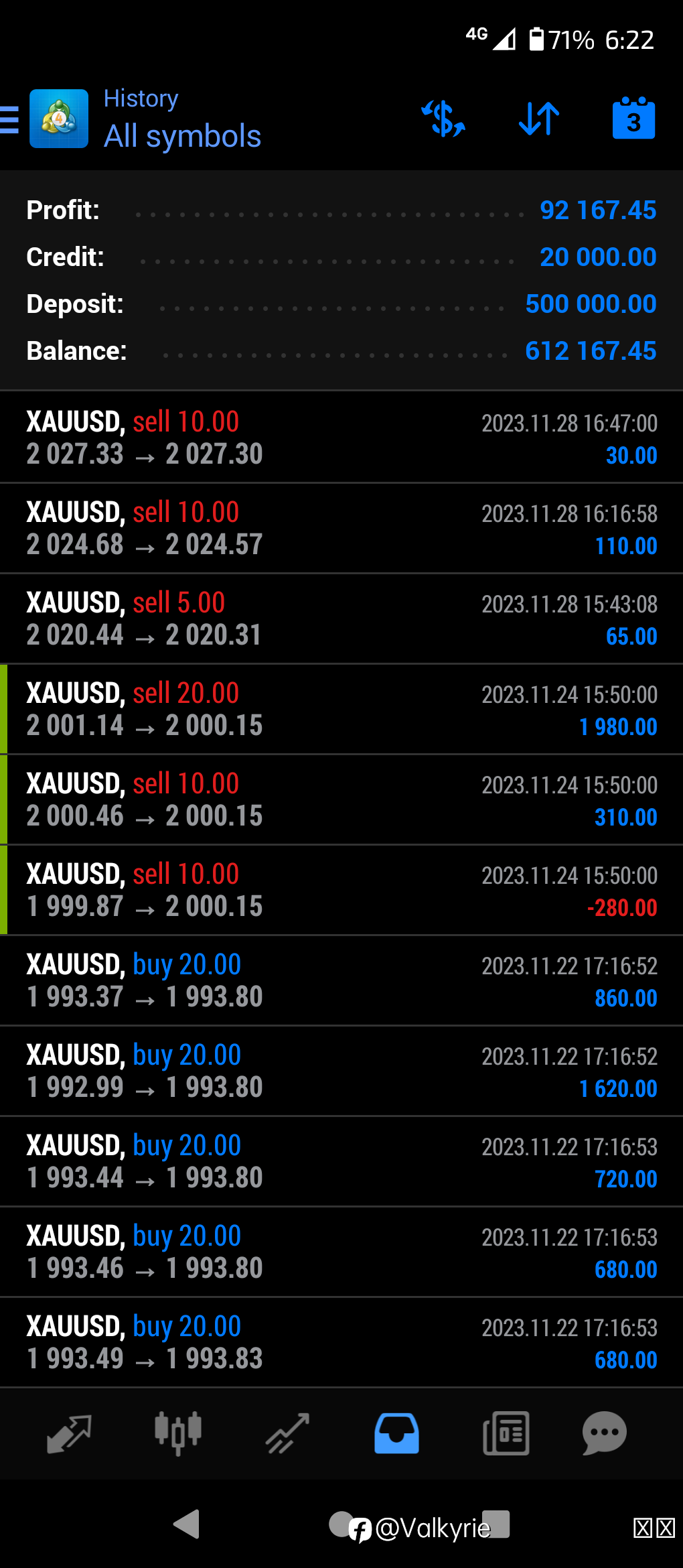
Task: View the losing trade of -280.00
Action: pos(341,890)
